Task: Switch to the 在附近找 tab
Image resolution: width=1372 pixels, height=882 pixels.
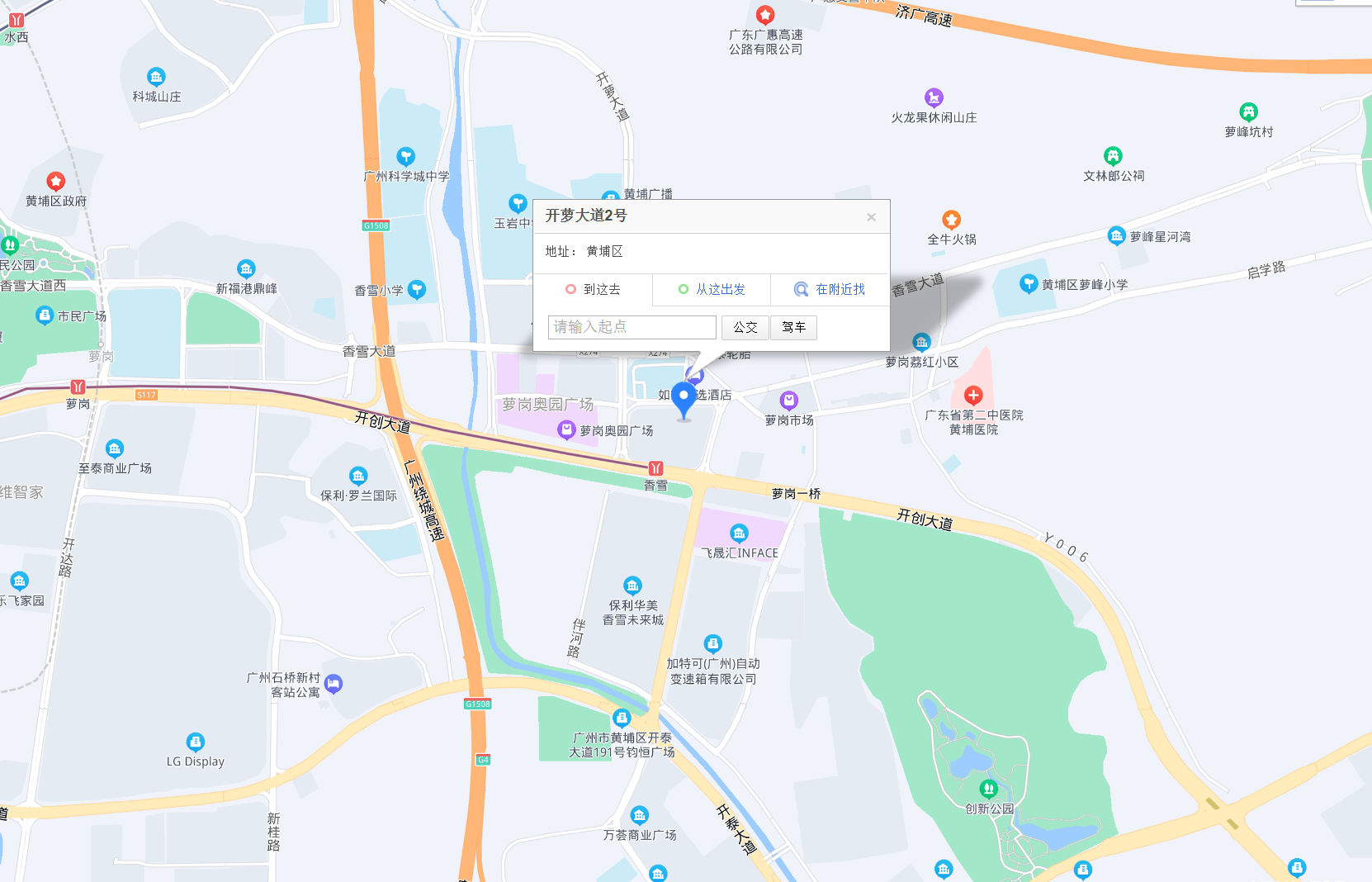Action: click(830, 289)
